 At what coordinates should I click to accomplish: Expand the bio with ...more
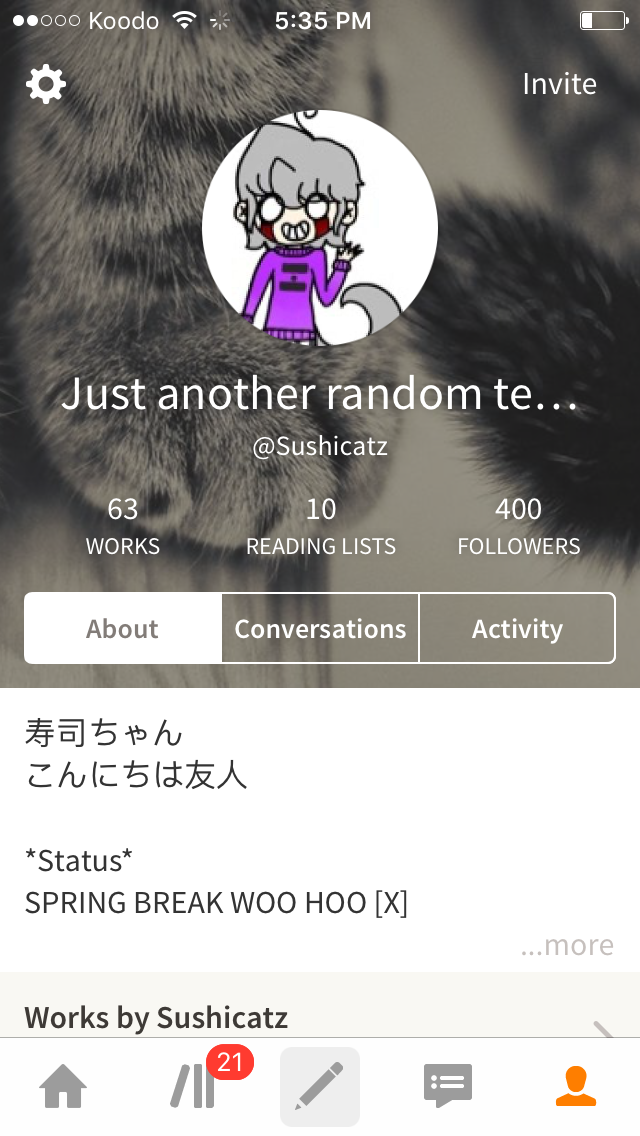click(567, 945)
